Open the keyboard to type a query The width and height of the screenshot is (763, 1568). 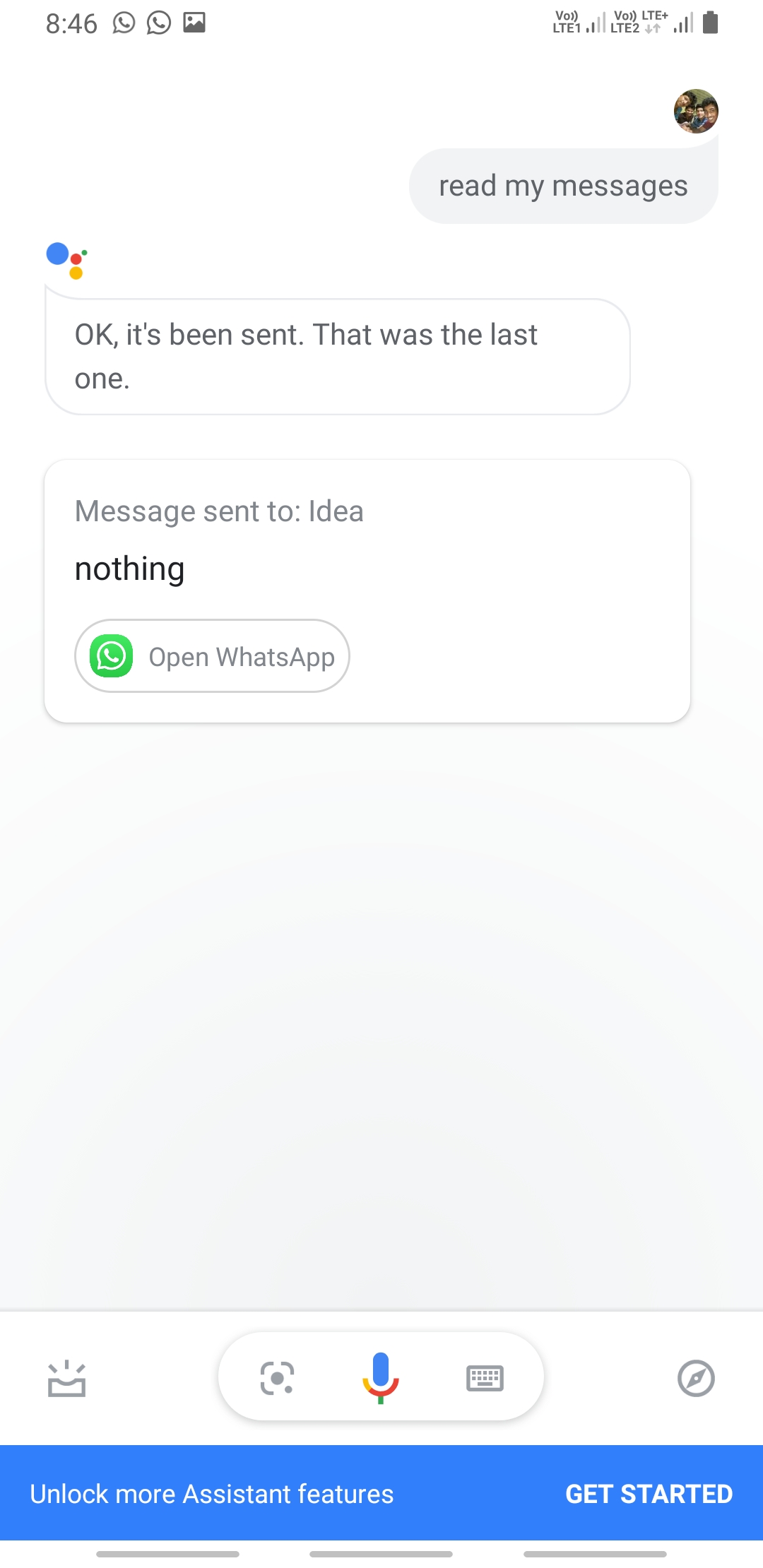tap(485, 1377)
